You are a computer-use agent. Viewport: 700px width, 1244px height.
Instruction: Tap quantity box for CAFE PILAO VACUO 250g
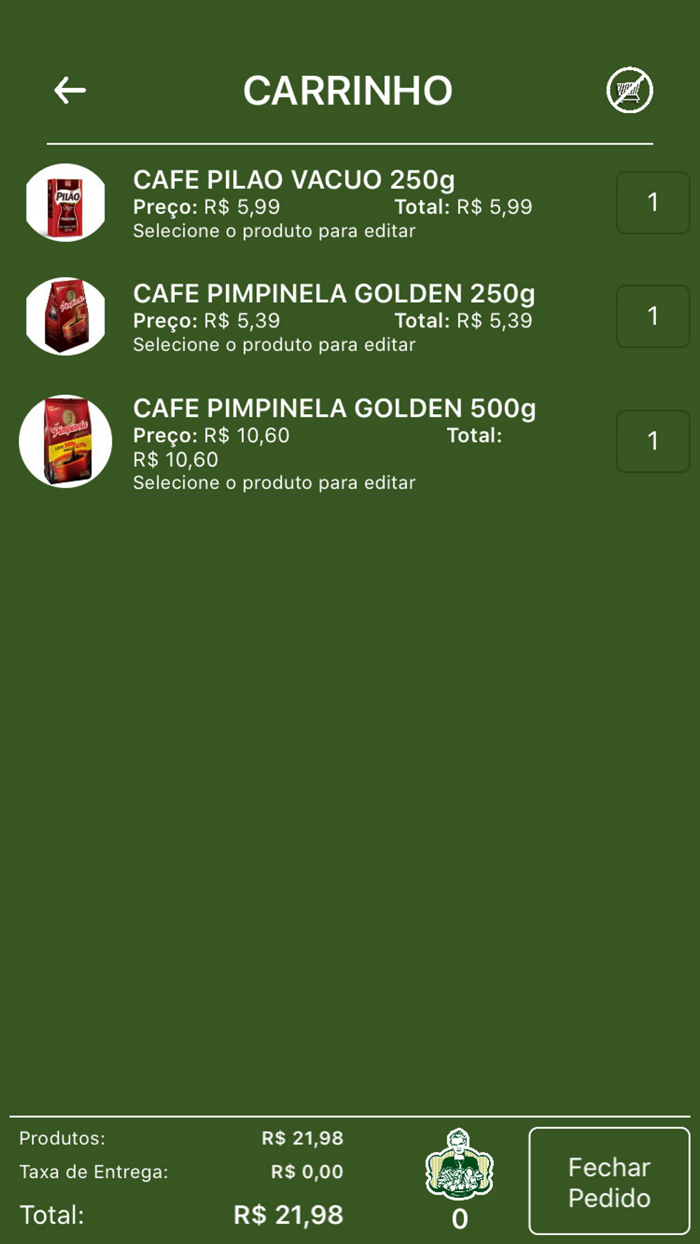point(653,203)
